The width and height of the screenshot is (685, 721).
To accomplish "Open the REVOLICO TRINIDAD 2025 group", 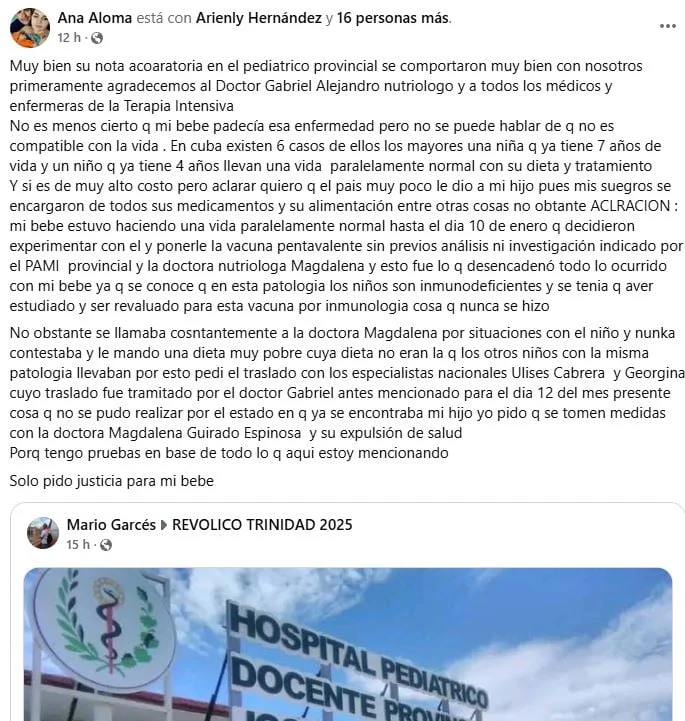I will pyautogui.click(x=263, y=524).
